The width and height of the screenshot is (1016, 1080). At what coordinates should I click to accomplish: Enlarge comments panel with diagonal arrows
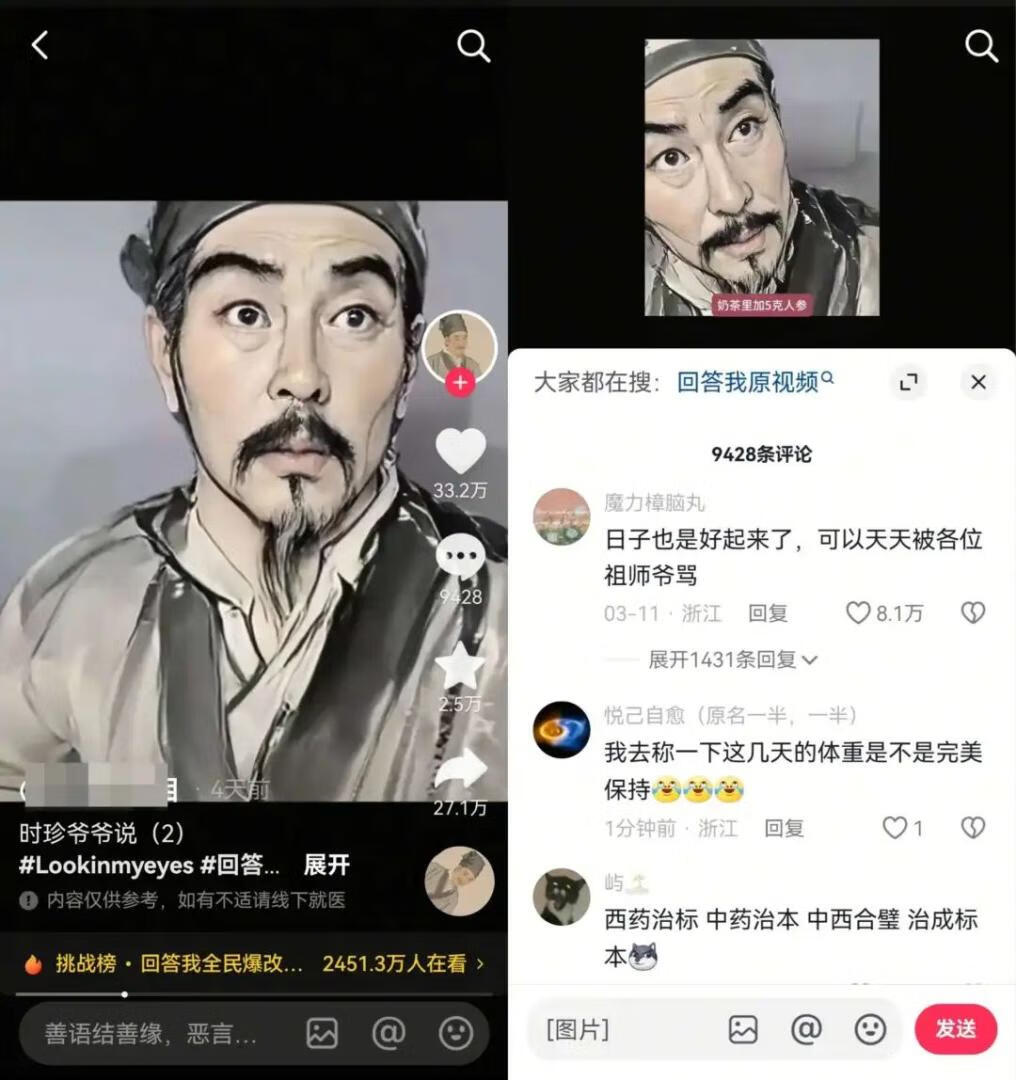tap(908, 382)
